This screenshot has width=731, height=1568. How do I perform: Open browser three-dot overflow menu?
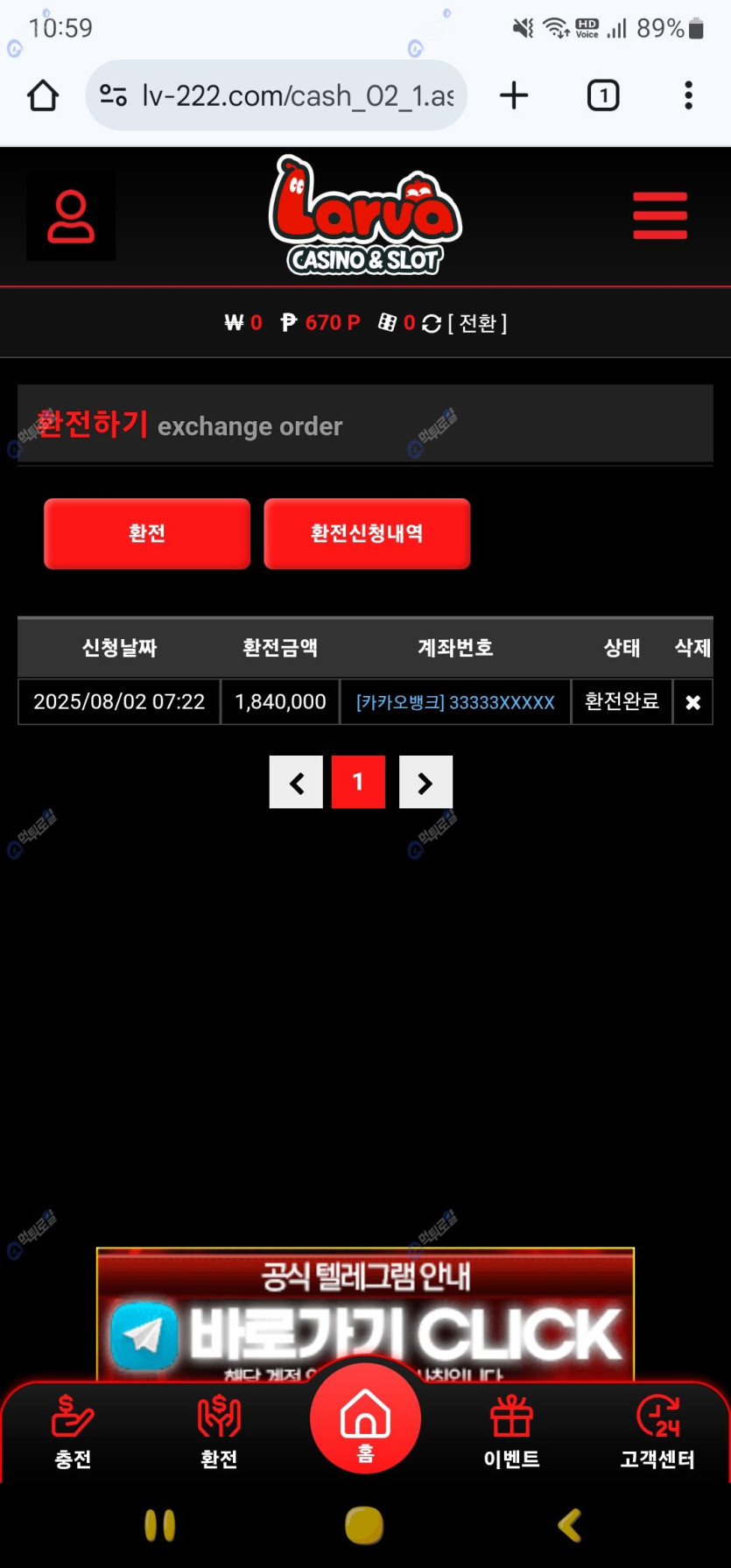tap(689, 95)
